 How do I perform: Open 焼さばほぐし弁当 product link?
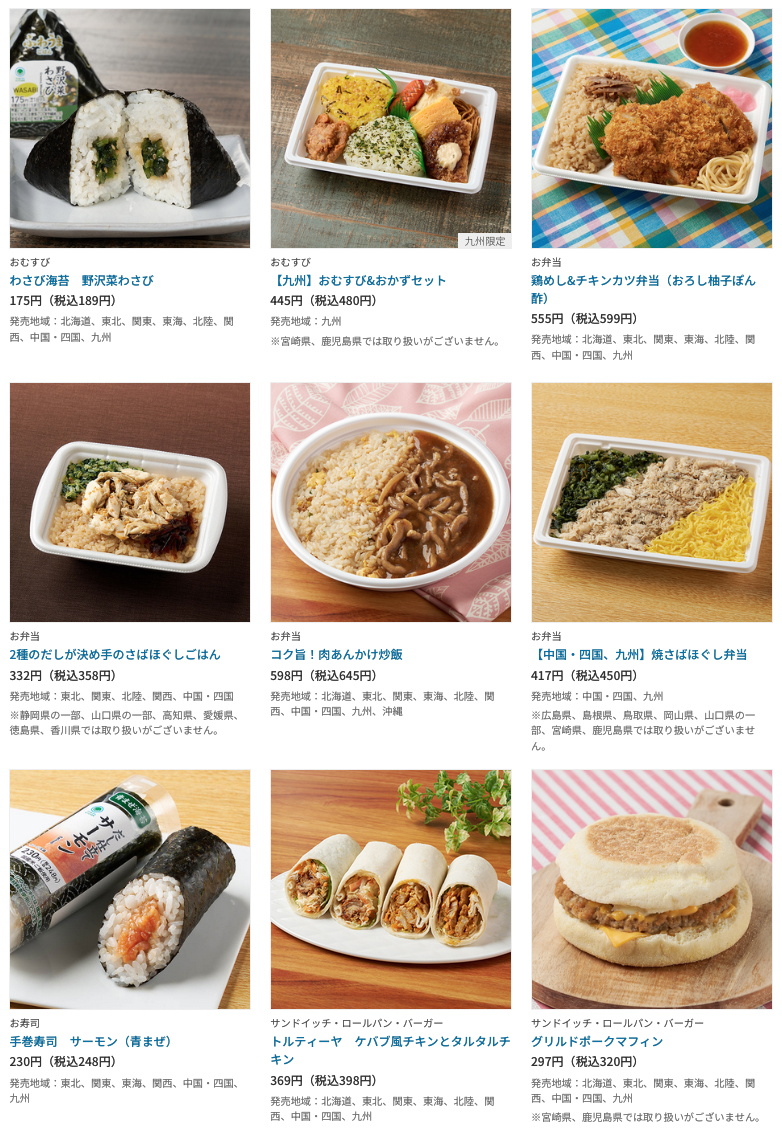click(639, 654)
